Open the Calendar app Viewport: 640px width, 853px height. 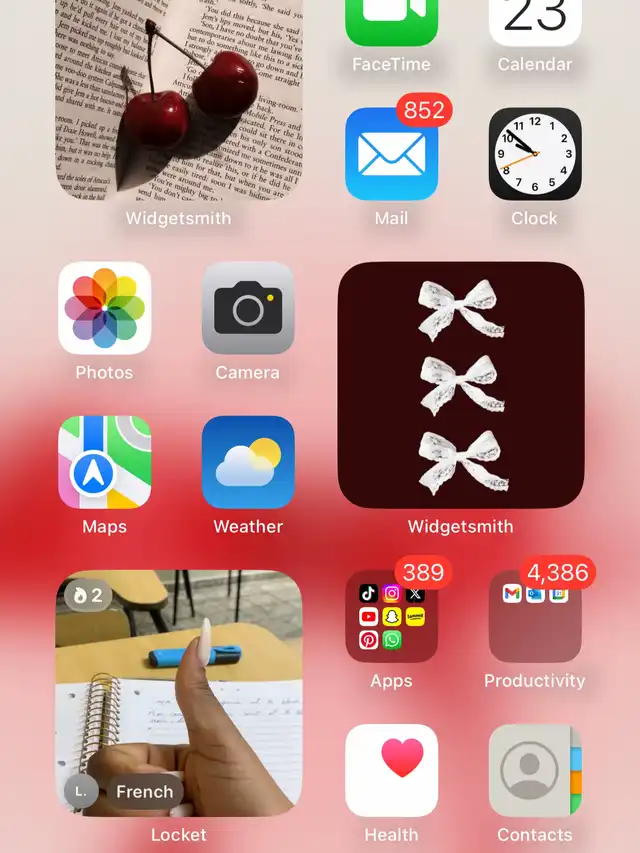pyautogui.click(x=535, y=22)
